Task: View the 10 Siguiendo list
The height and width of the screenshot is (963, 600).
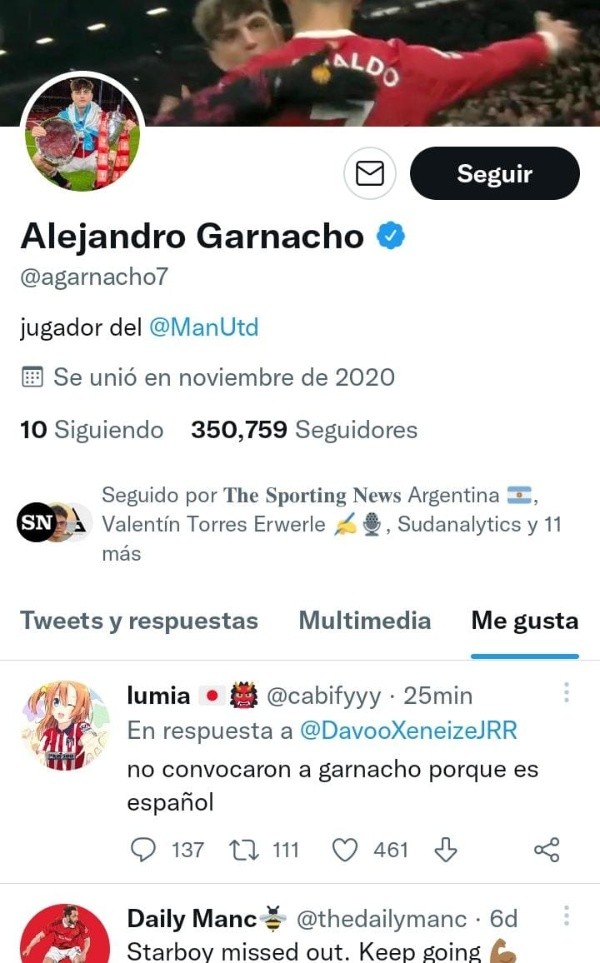Action: pos(92,430)
